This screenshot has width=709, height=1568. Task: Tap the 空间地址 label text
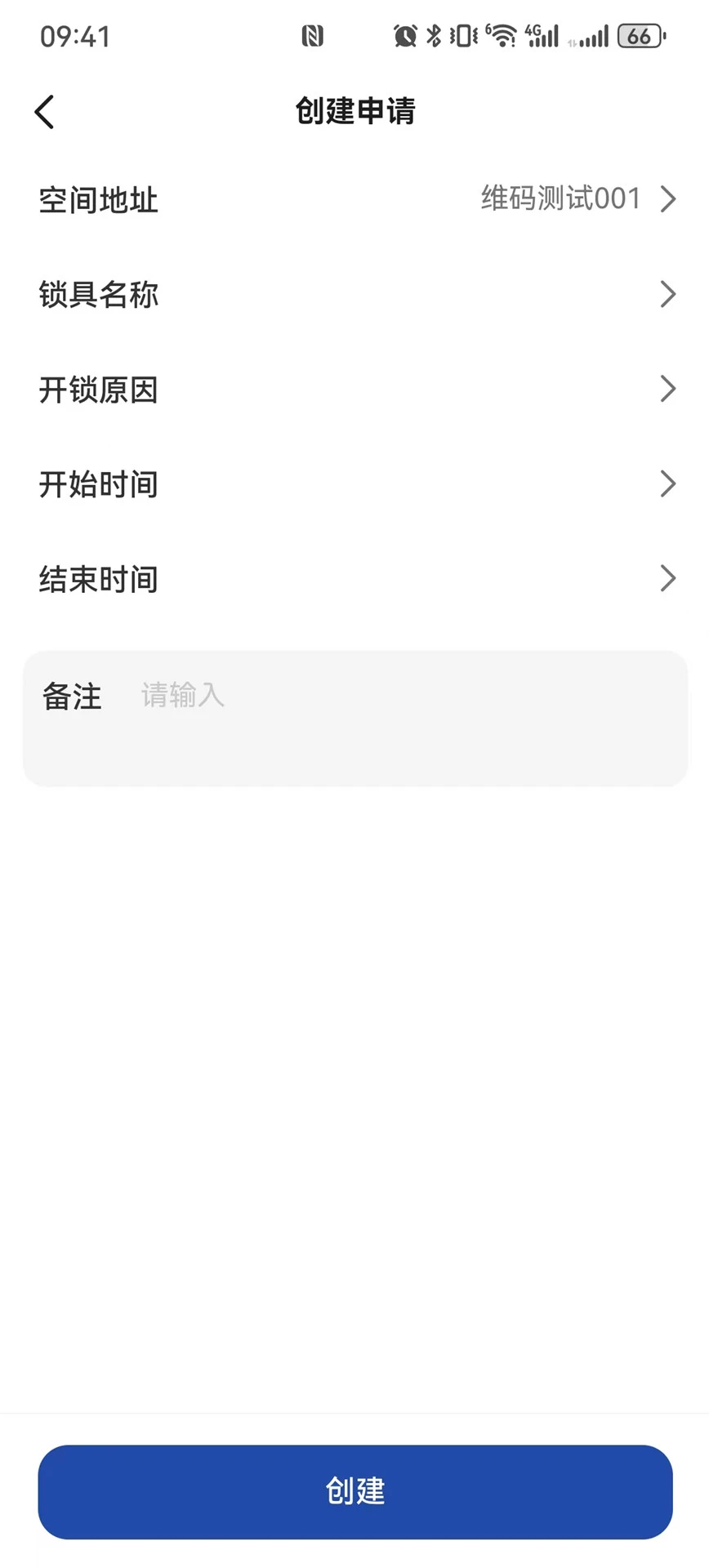point(98,200)
